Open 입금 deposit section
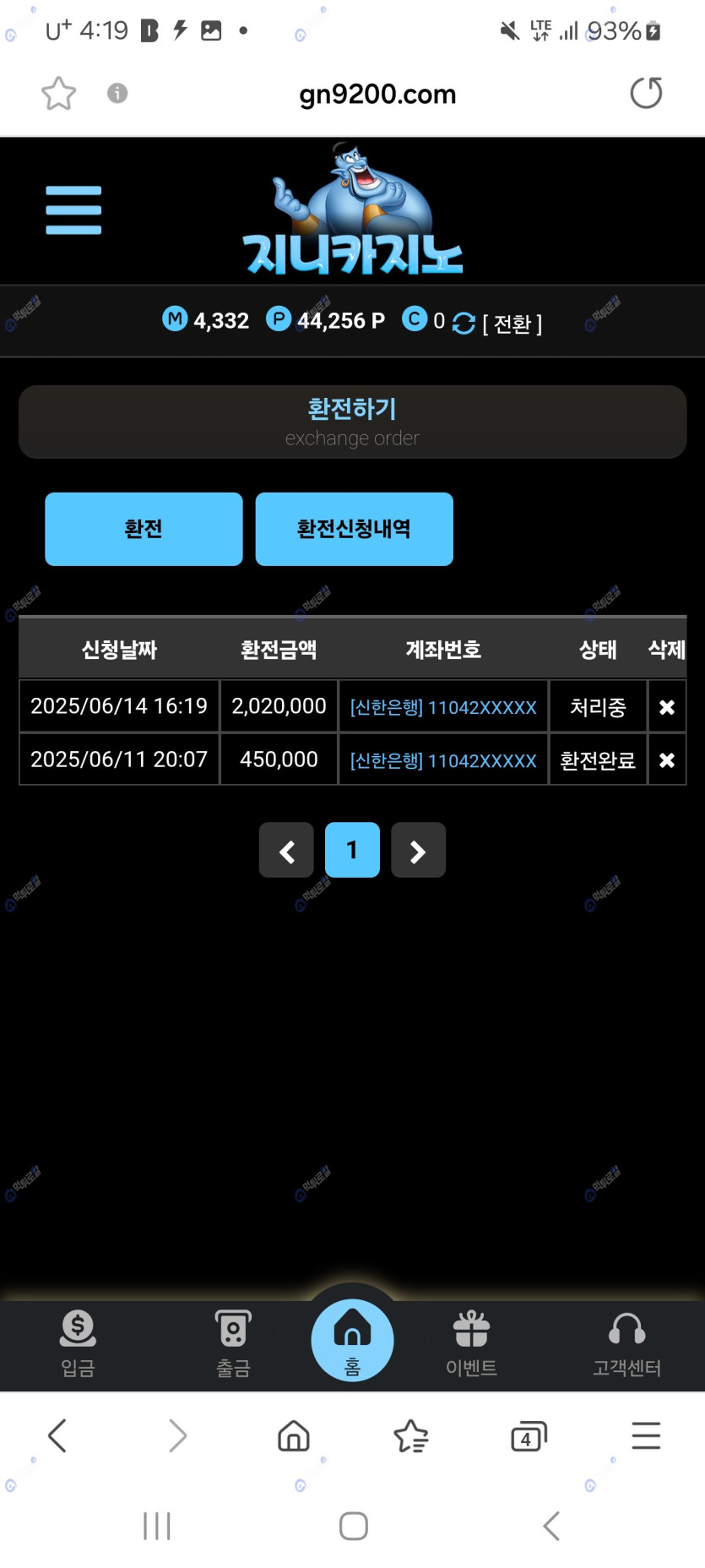The image size is (705, 1568). click(78, 1342)
